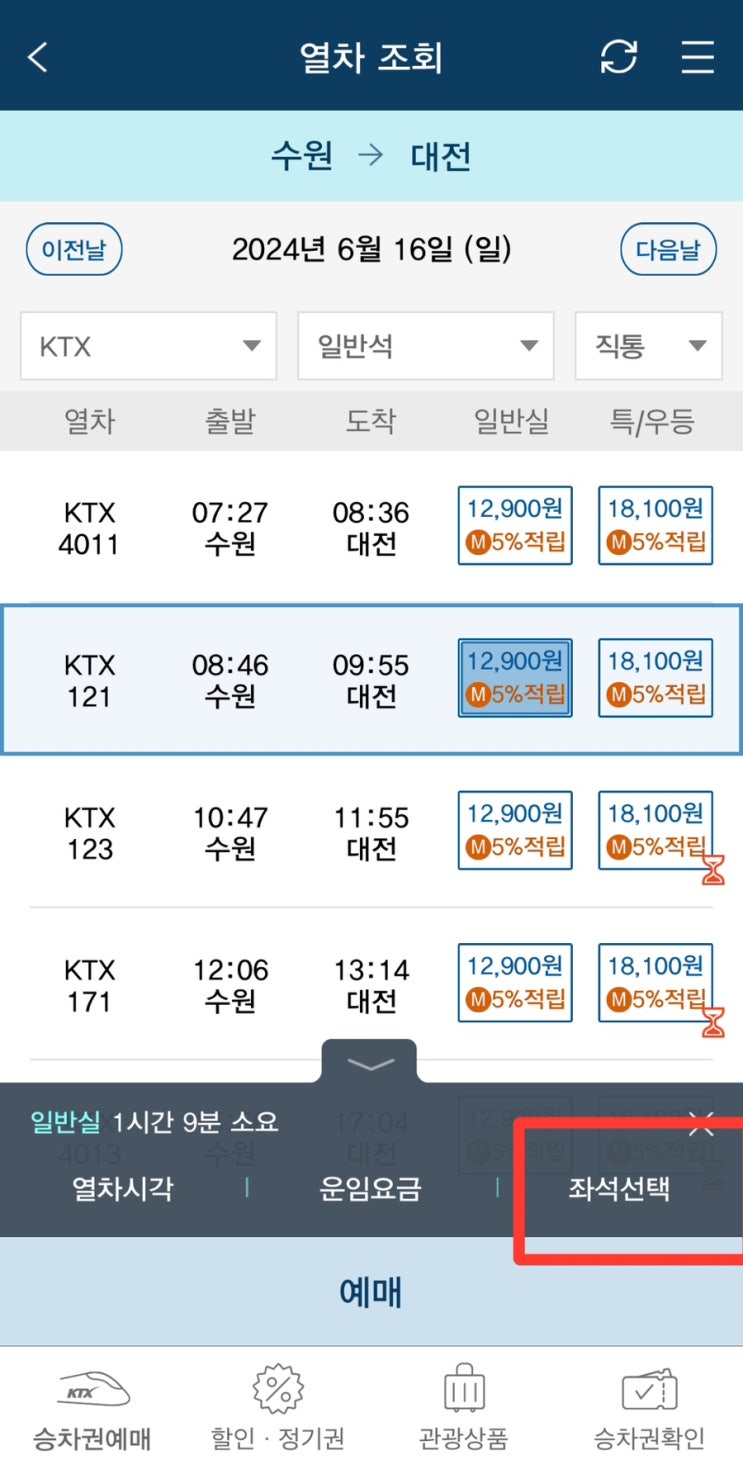Tap 다음날 to view next day

(668, 249)
